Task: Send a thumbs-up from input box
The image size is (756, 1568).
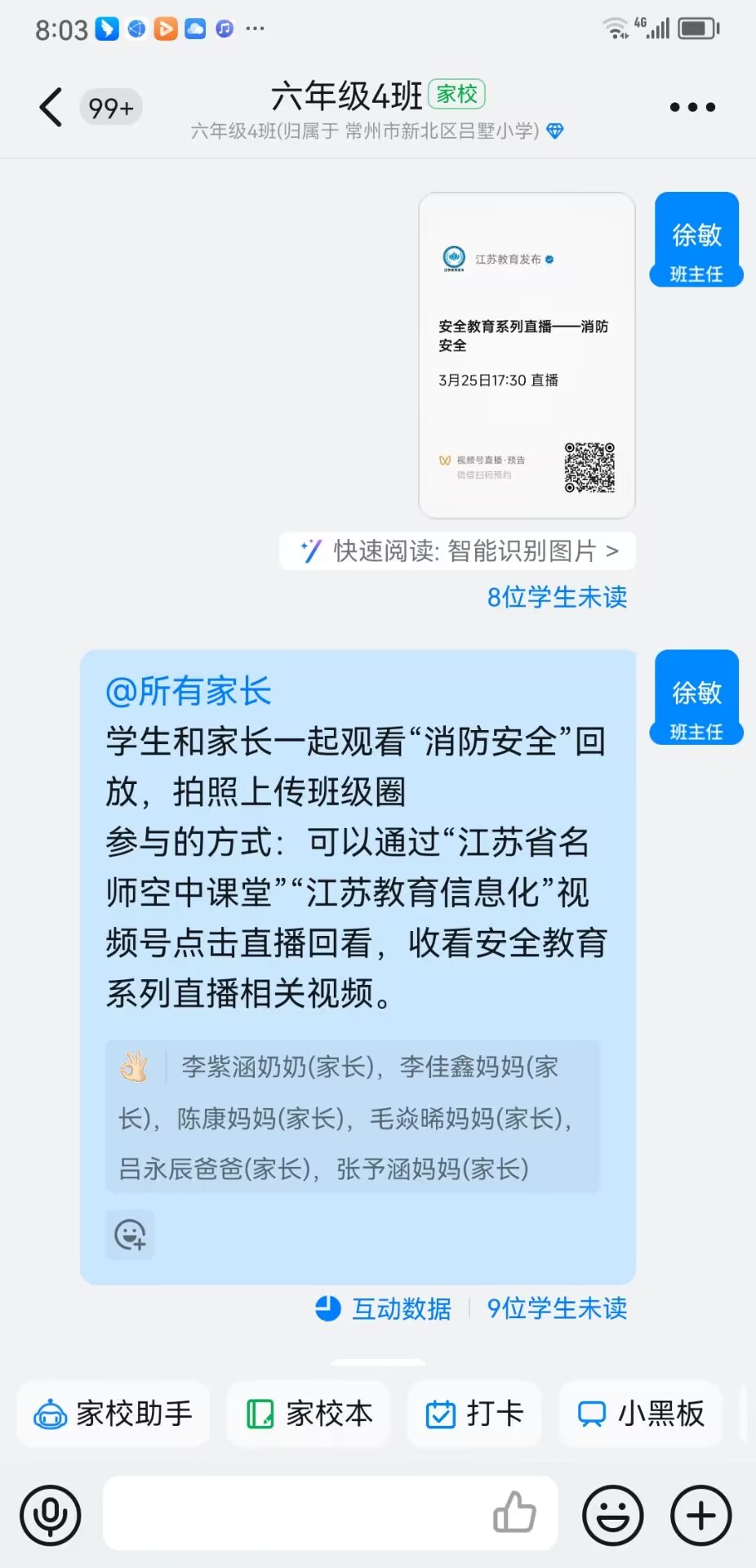Action: tap(514, 1512)
